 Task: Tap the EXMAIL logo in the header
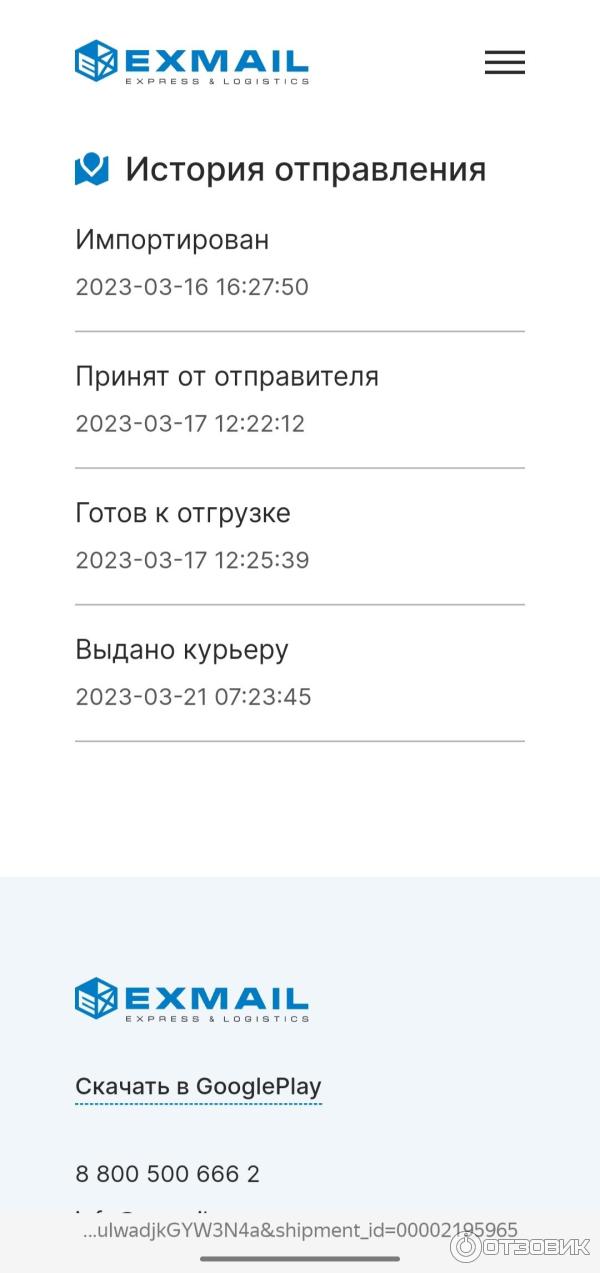[192, 62]
